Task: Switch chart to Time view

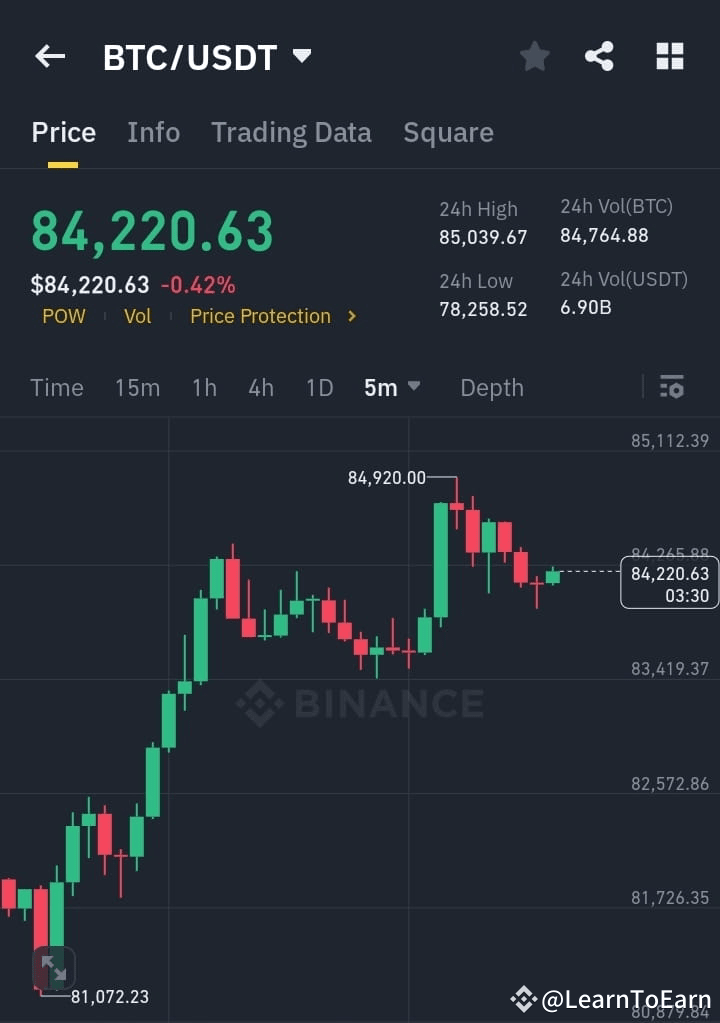Action: point(56,387)
